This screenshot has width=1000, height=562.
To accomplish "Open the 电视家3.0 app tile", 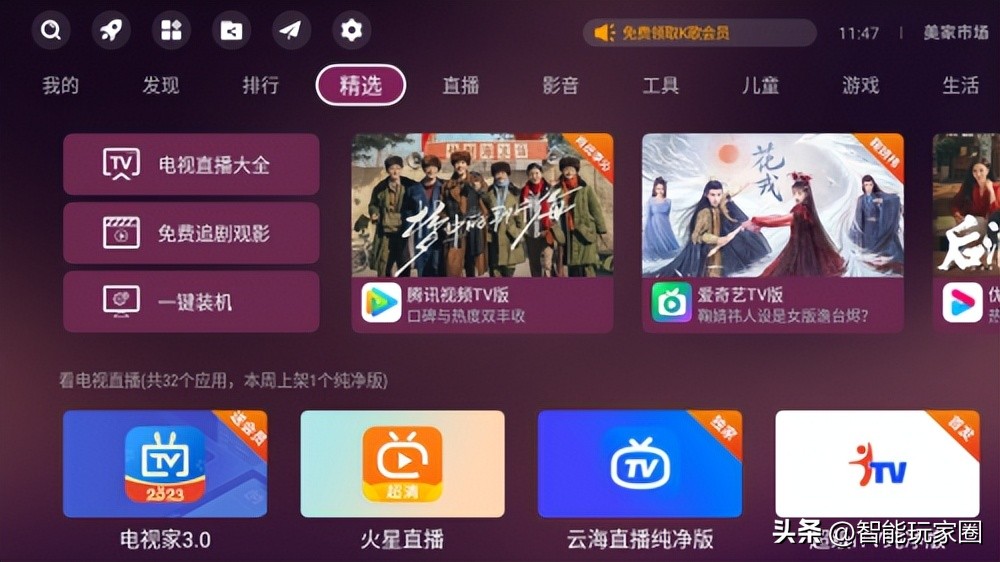I will 165,464.
